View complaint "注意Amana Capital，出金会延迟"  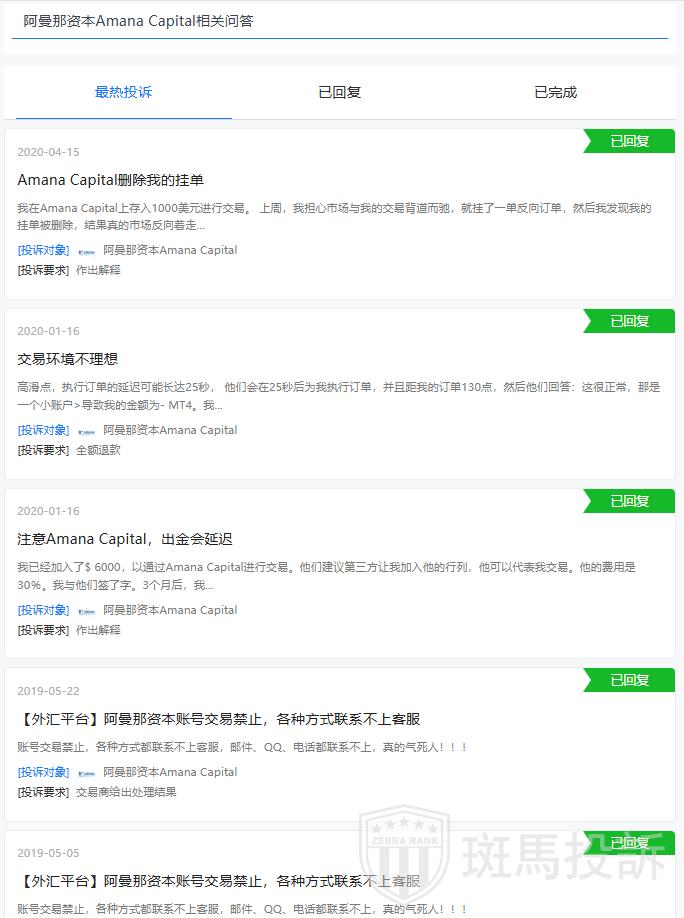[125, 539]
